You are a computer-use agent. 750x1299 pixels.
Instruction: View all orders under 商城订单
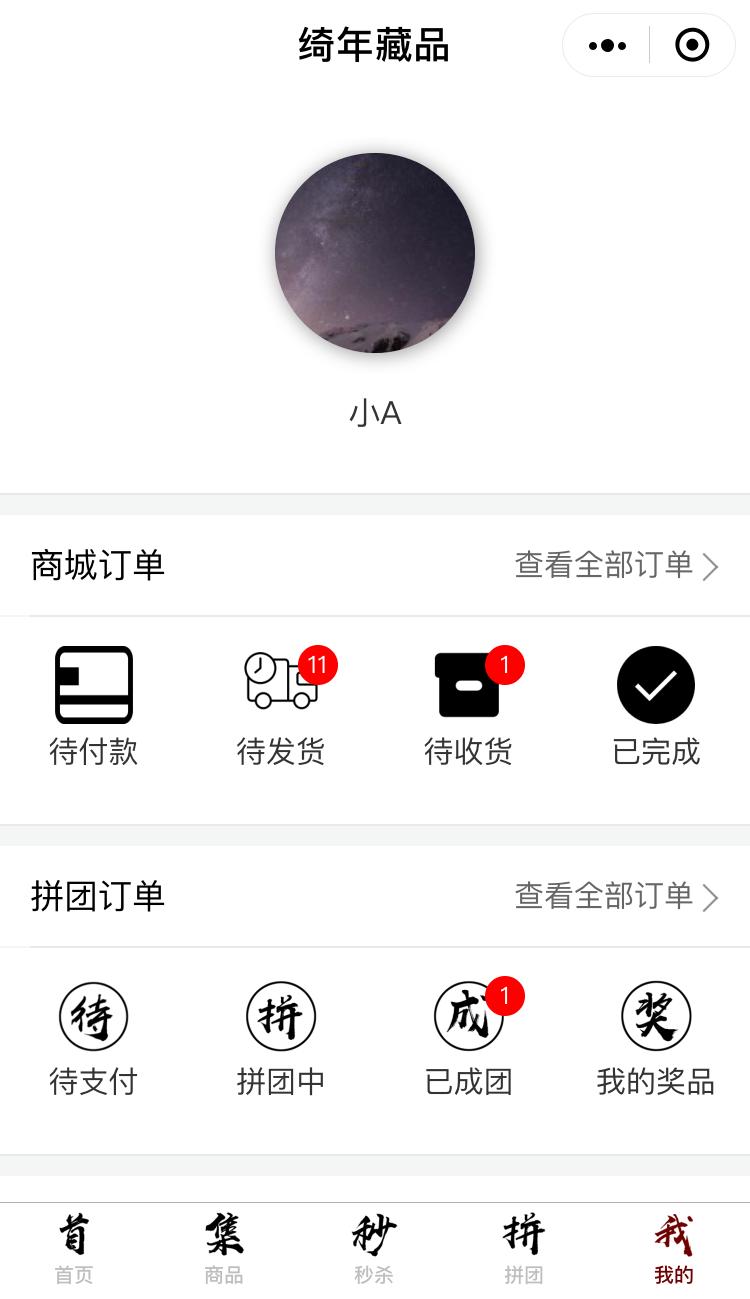(x=616, y=565)
